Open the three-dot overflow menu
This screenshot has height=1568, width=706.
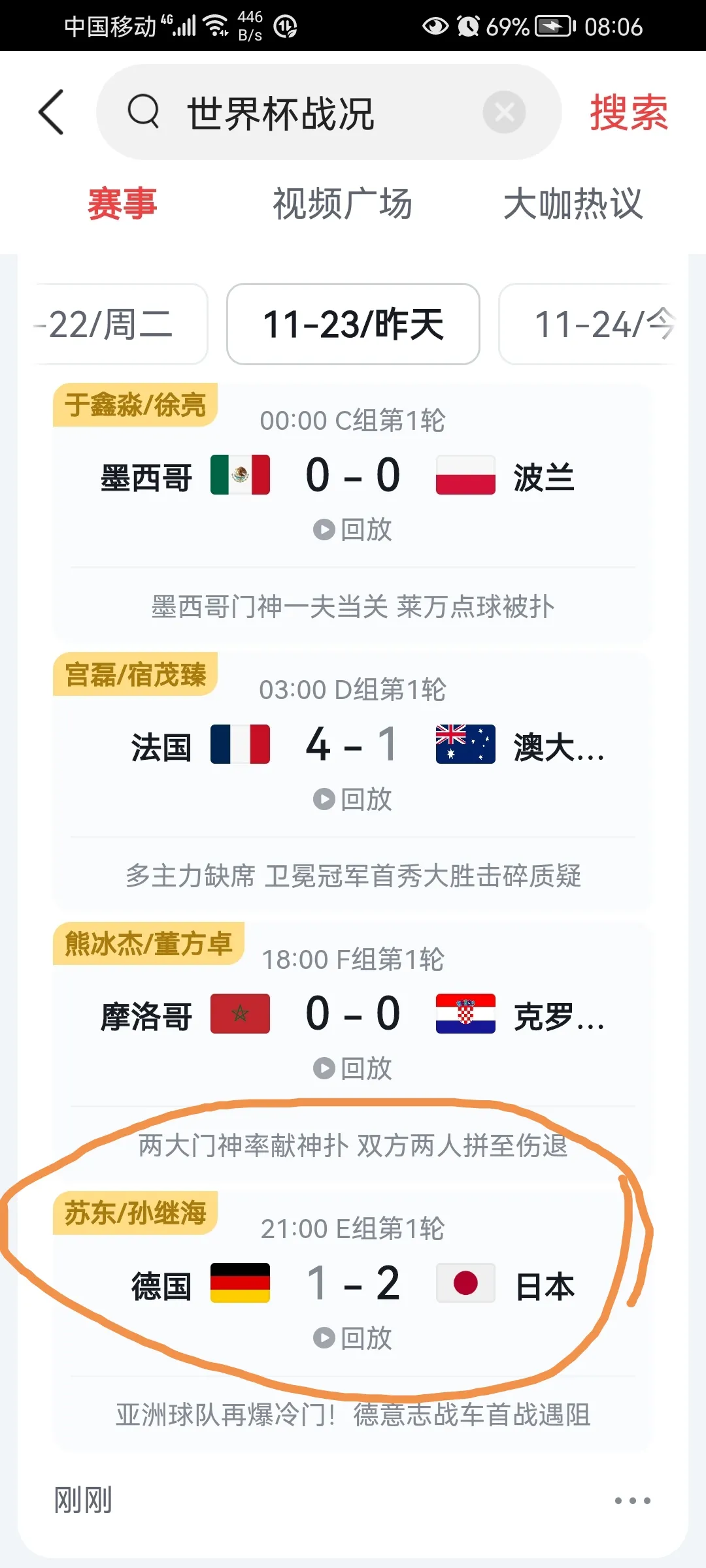[x=632, y=1501]
